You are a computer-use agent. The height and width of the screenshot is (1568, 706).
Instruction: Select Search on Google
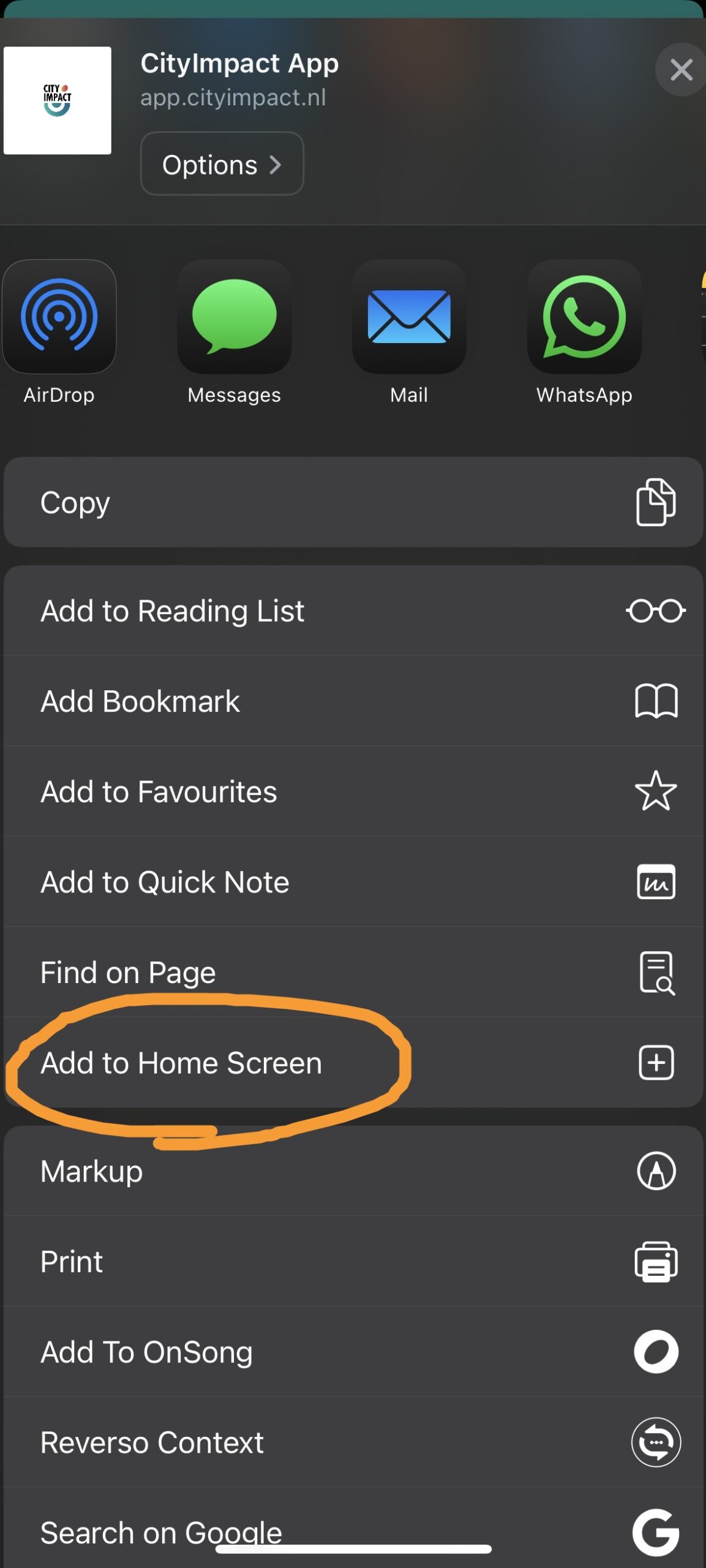pos(353,1529)
